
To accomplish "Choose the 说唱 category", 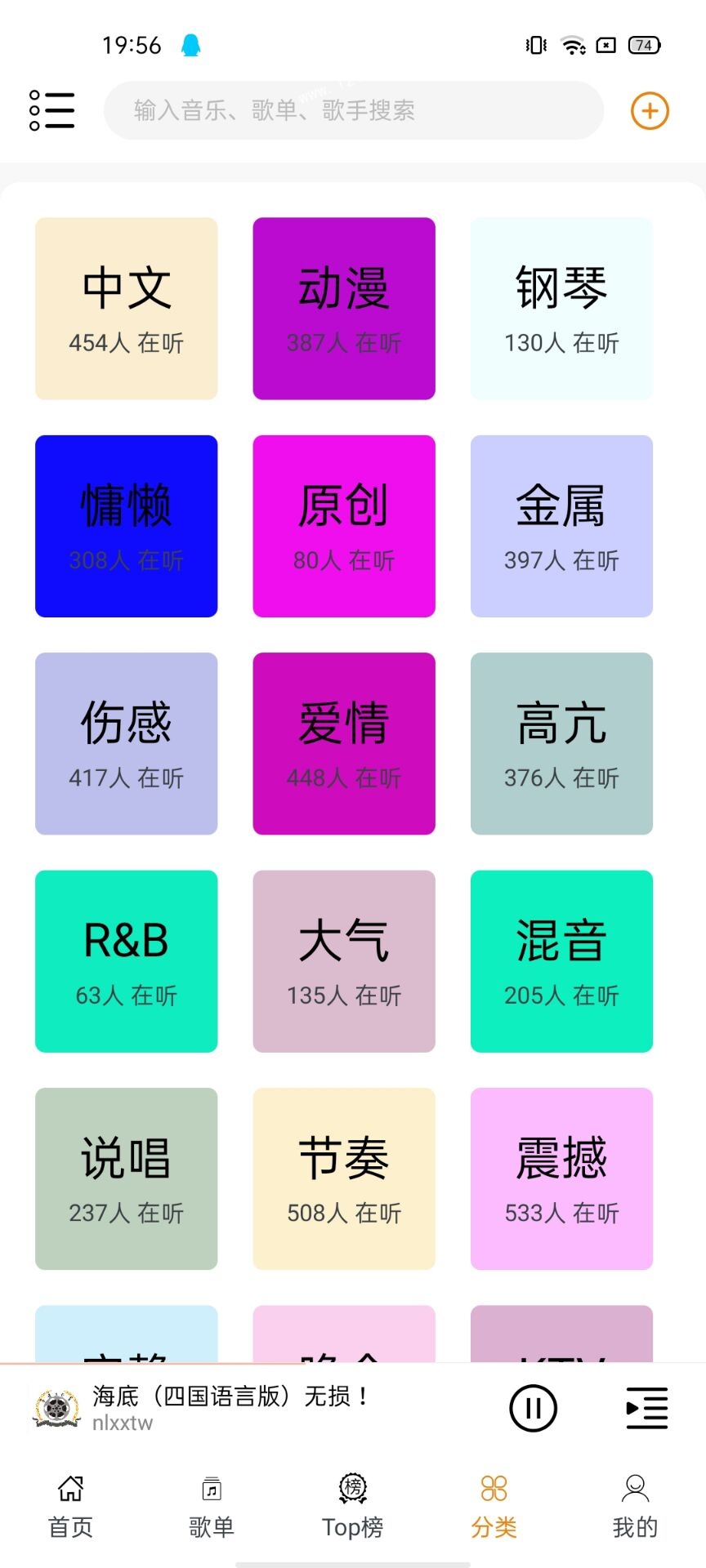I will point(127,1178).
